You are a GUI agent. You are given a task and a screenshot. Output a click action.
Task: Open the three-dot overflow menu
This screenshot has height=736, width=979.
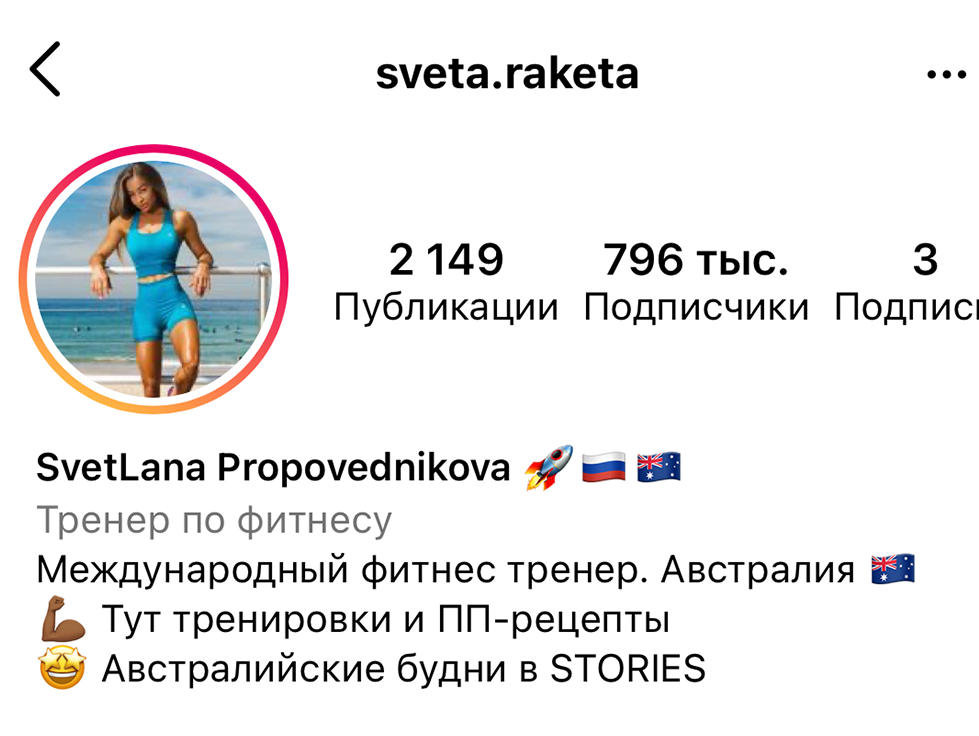(x=945, y=75)
